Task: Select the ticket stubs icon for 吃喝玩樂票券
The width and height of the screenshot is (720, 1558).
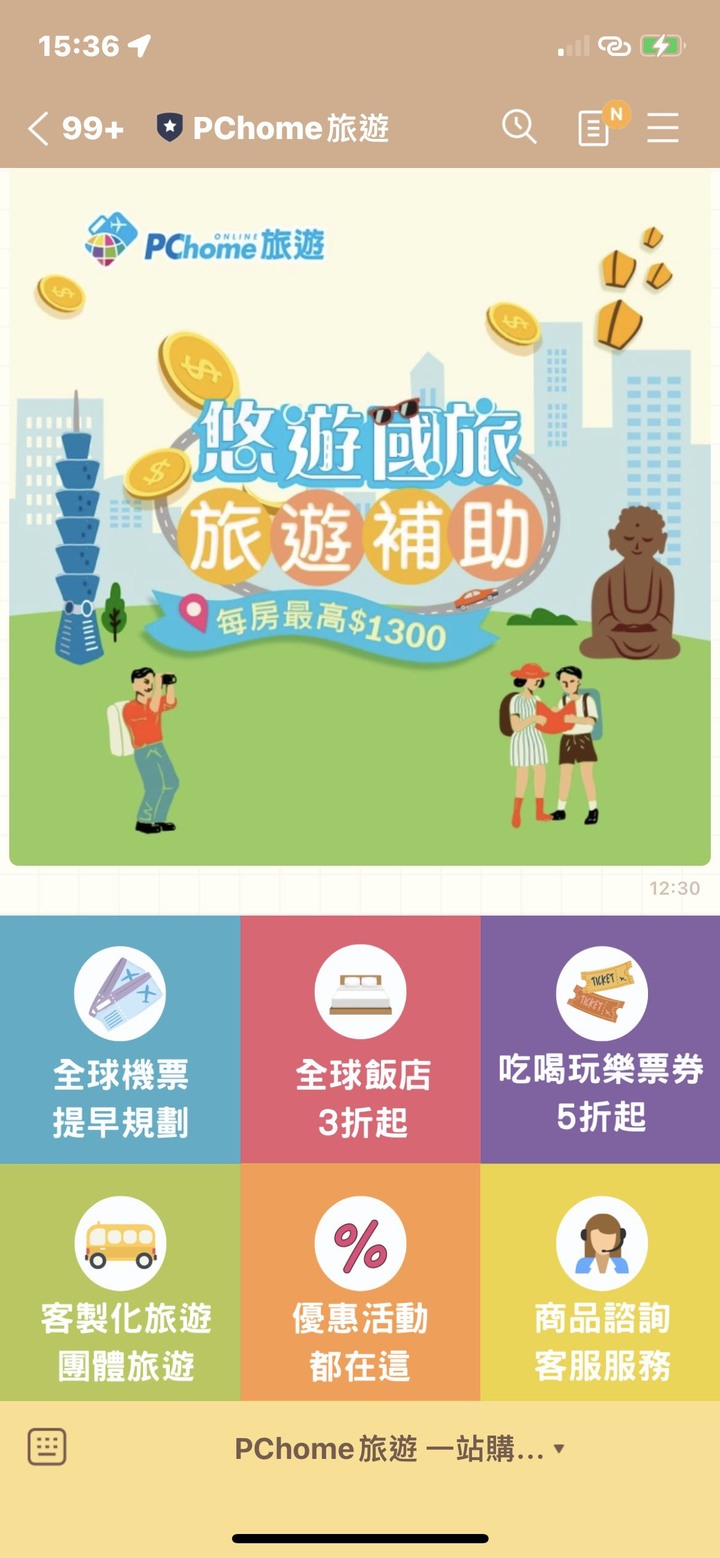Action: [x=600, y=992]
